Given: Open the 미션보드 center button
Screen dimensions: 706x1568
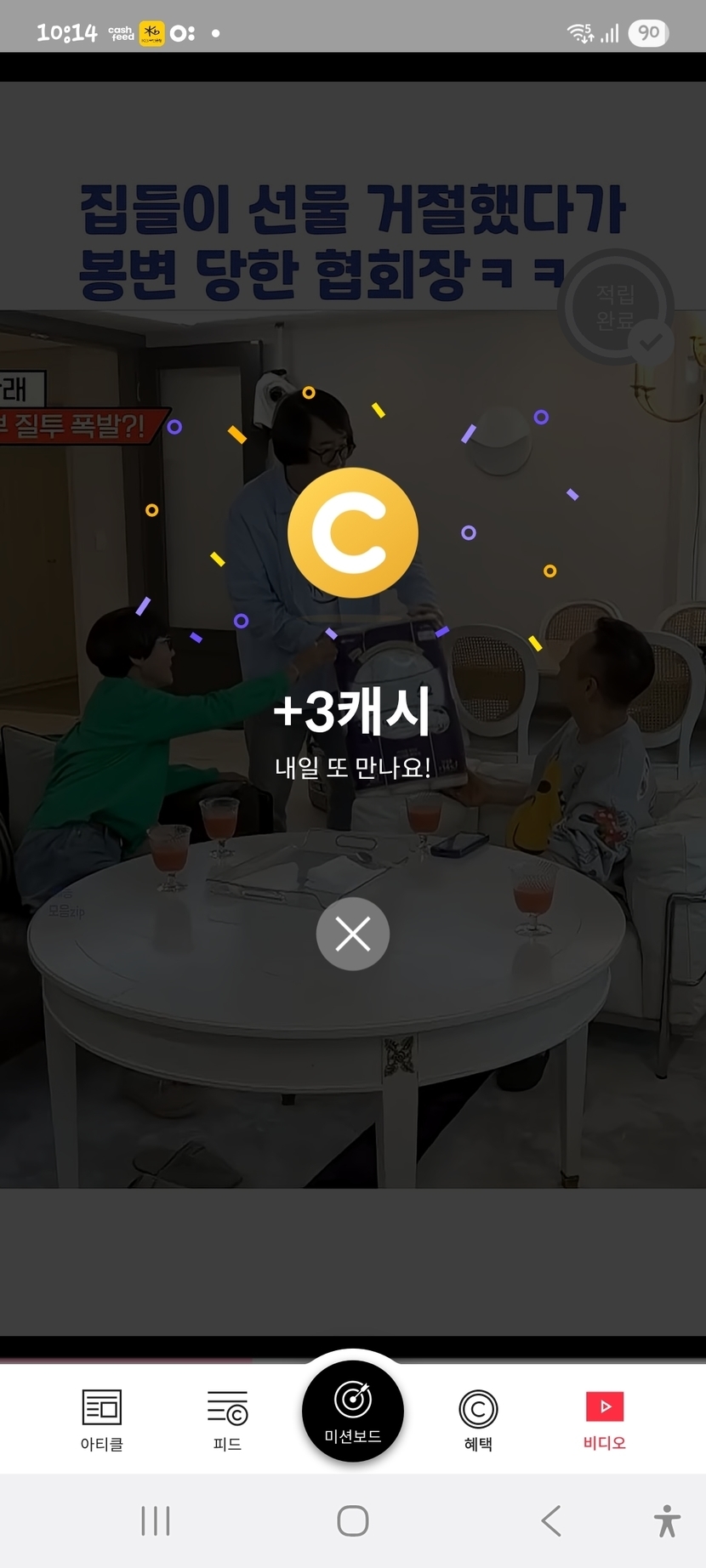Looking at the screenshot, I should 352,1412.
